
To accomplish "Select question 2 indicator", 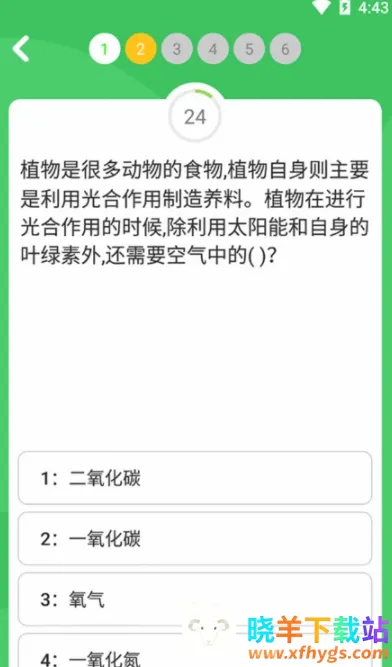I will pos(141,49).
